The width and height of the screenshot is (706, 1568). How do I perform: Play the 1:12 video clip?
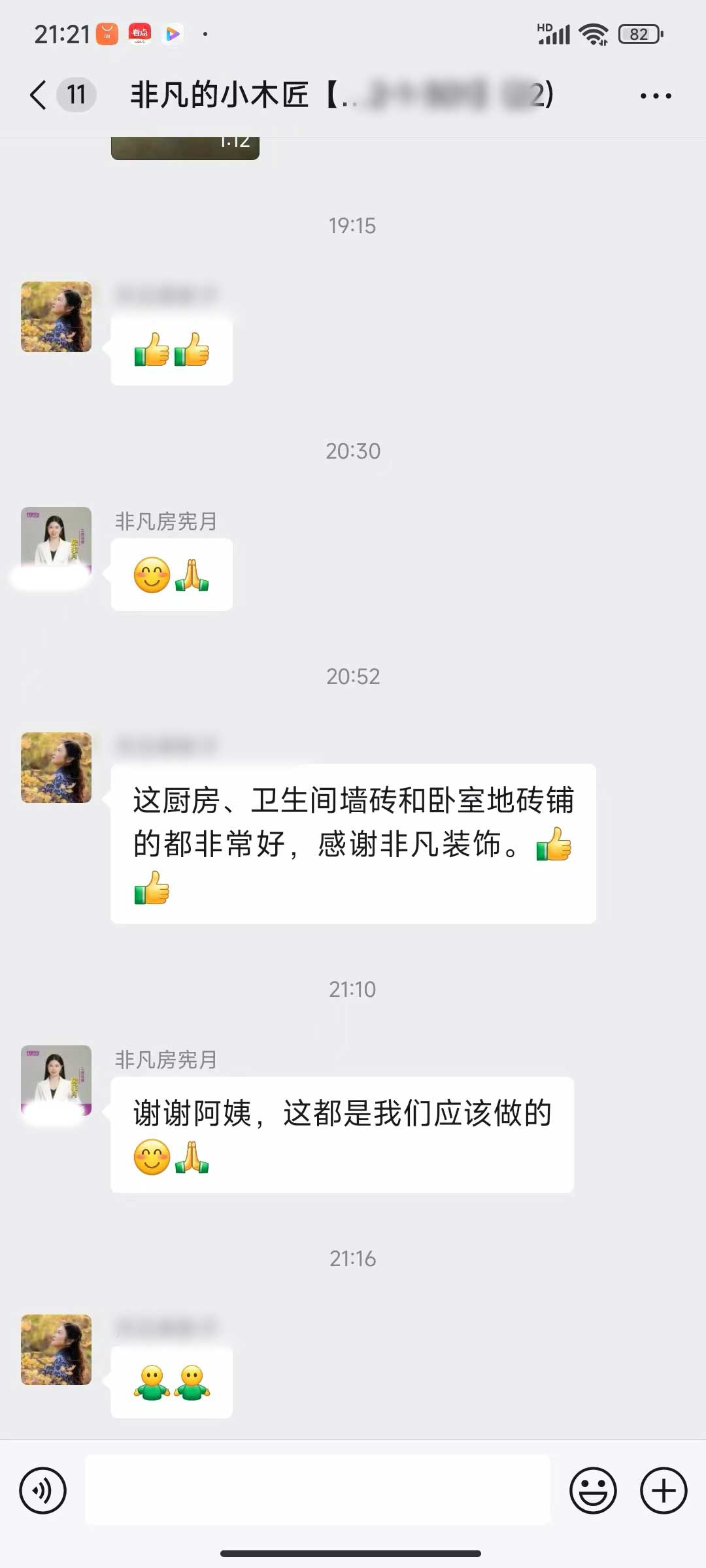185,148
